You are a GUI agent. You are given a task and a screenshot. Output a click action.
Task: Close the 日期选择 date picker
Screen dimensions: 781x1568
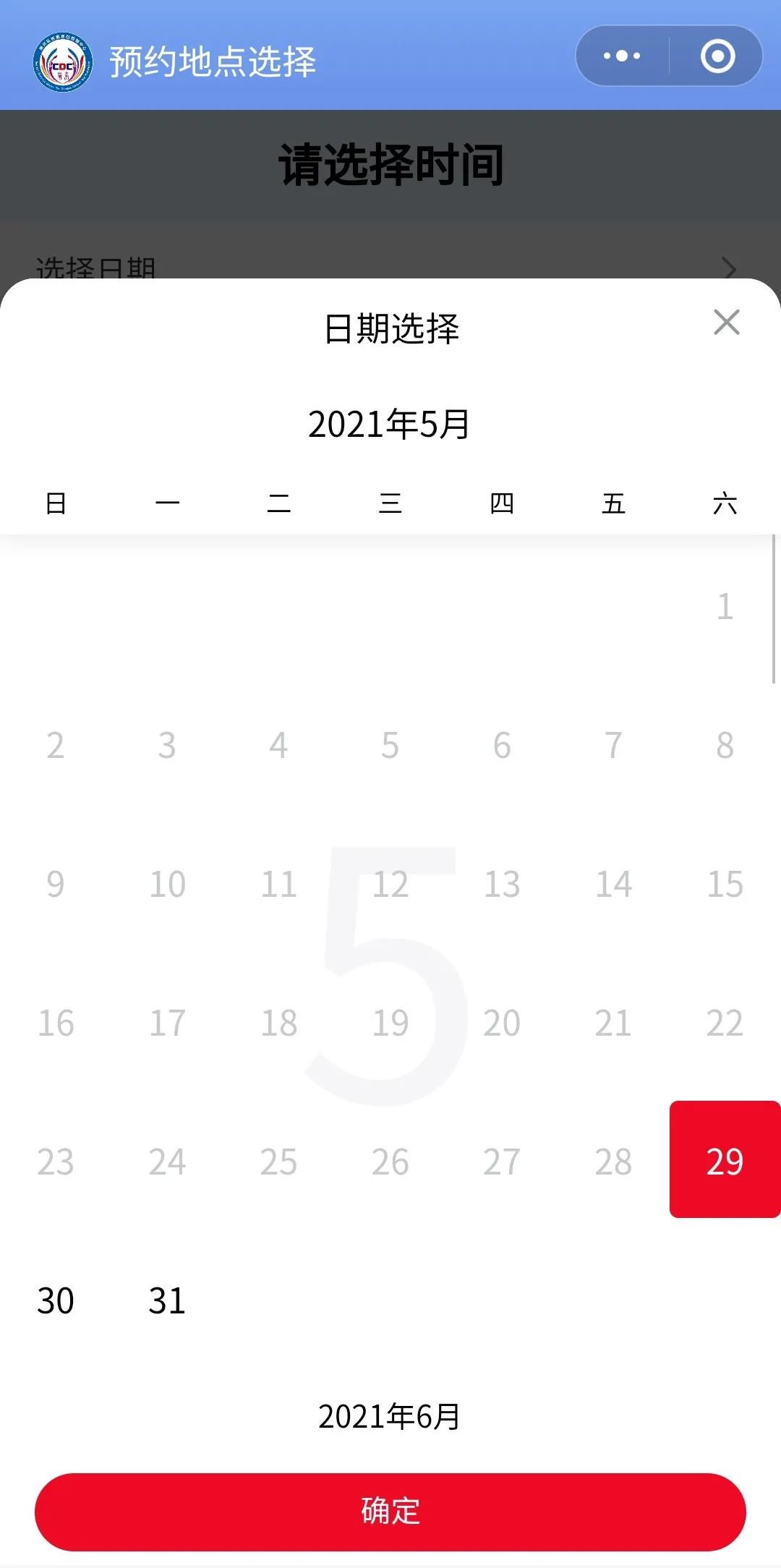click(x=726, y=323)
